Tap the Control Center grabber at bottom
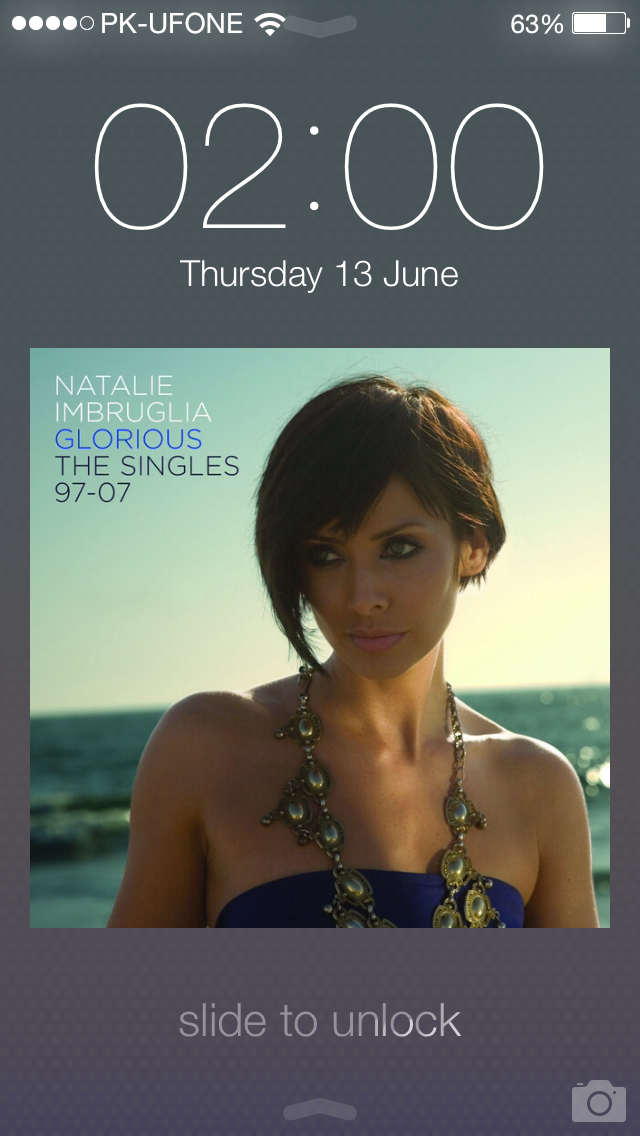 (320, 1109)
